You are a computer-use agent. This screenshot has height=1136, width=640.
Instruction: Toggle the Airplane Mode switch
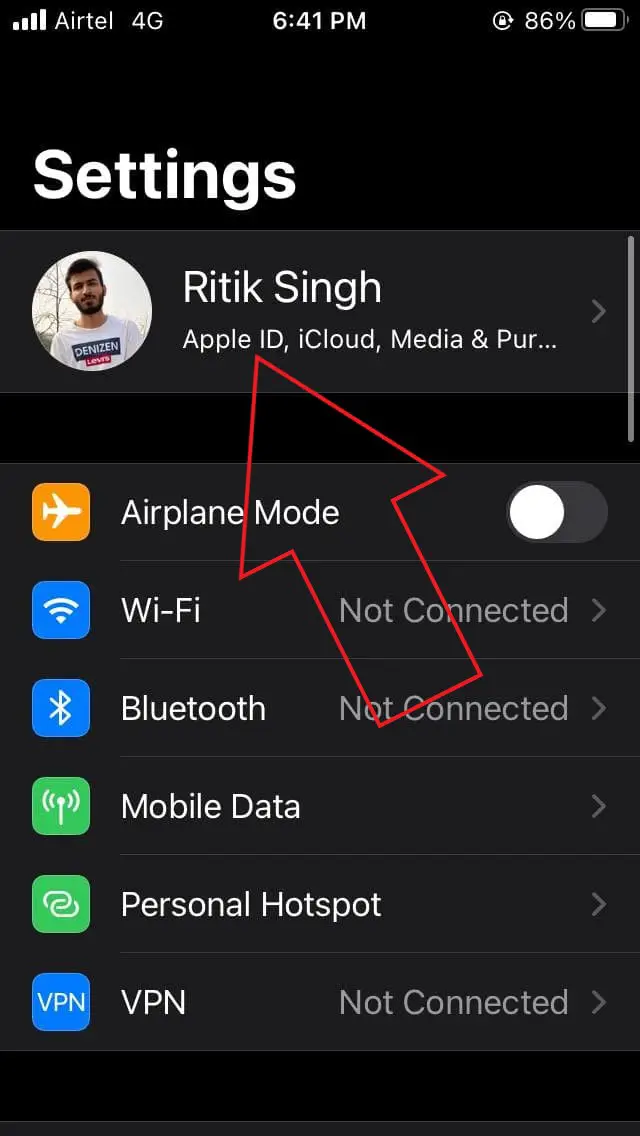coord(556,513)
